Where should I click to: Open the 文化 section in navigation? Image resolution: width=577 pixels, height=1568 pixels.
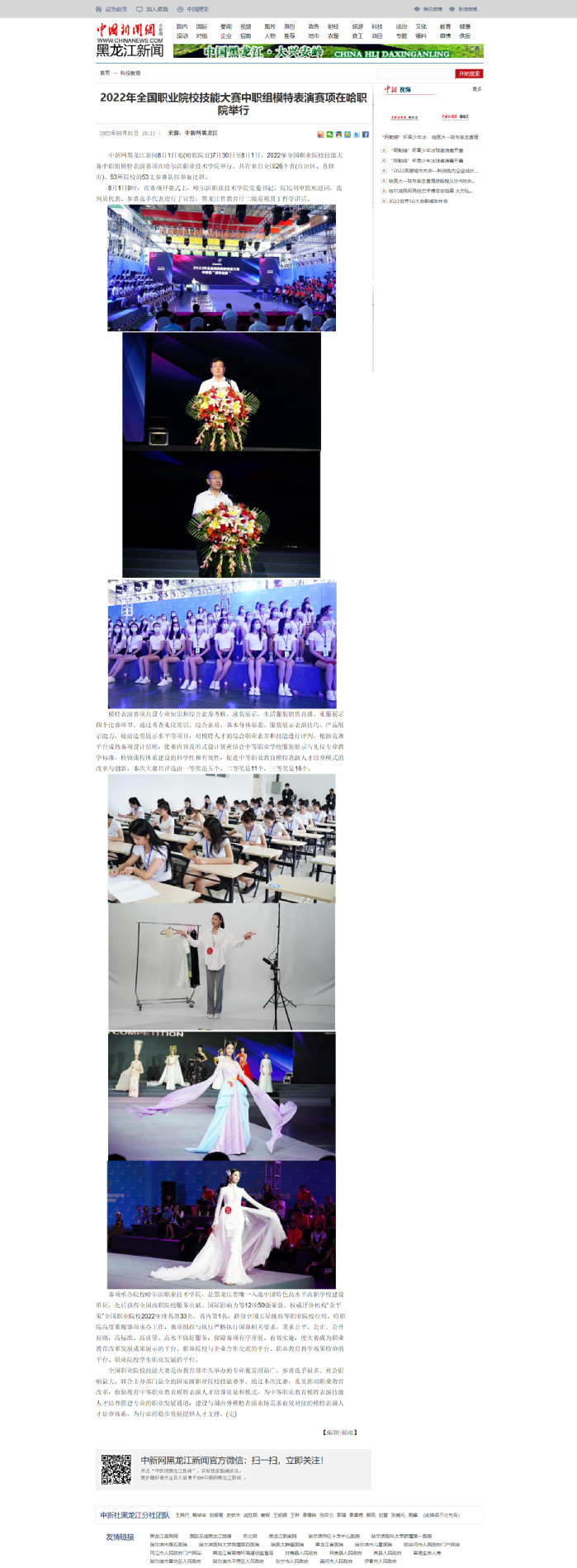click(421, 26)
